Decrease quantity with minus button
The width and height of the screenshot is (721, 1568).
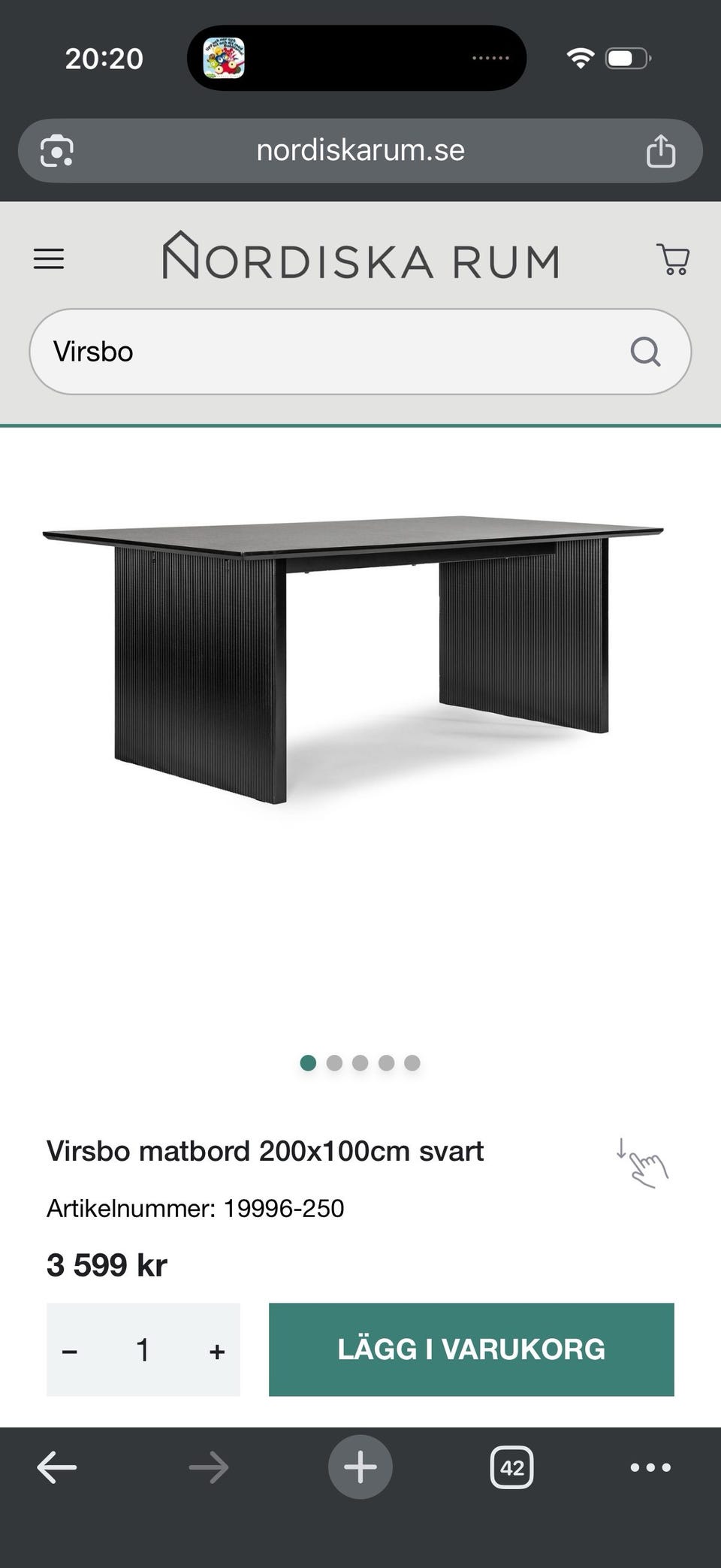point(70,1352)
